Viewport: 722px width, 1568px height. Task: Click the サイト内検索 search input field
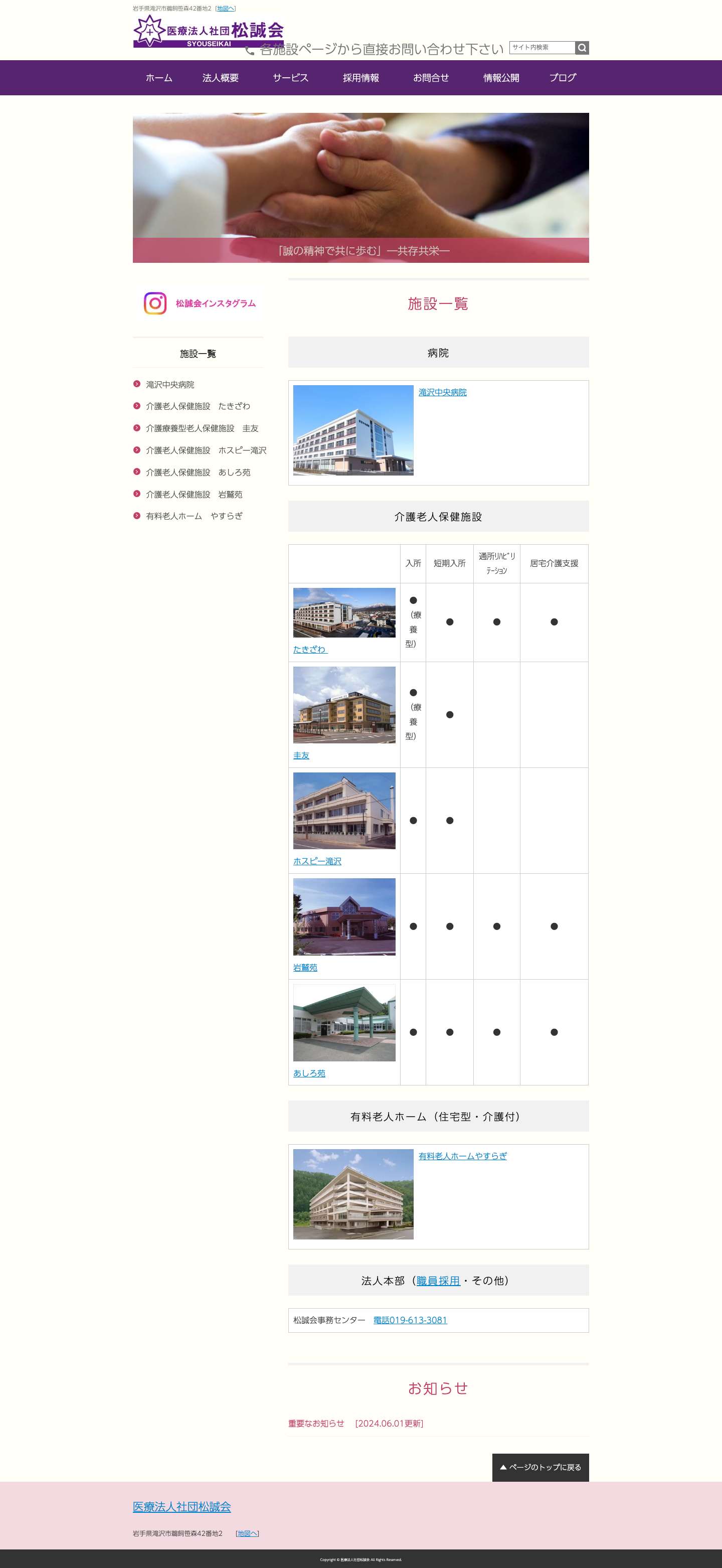pyautogui.click(x=543, y=47)
